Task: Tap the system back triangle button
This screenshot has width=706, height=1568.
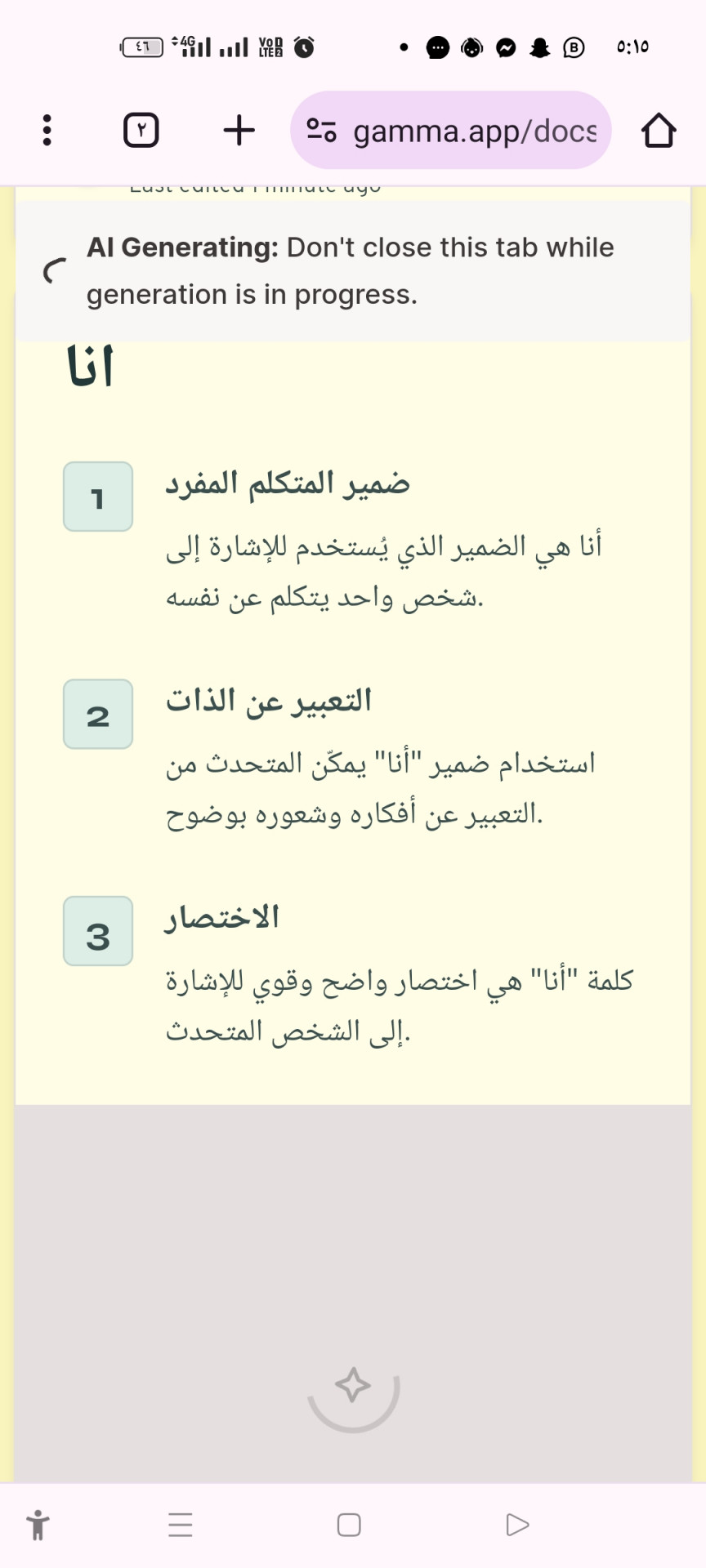Action: click(517, 1525)
